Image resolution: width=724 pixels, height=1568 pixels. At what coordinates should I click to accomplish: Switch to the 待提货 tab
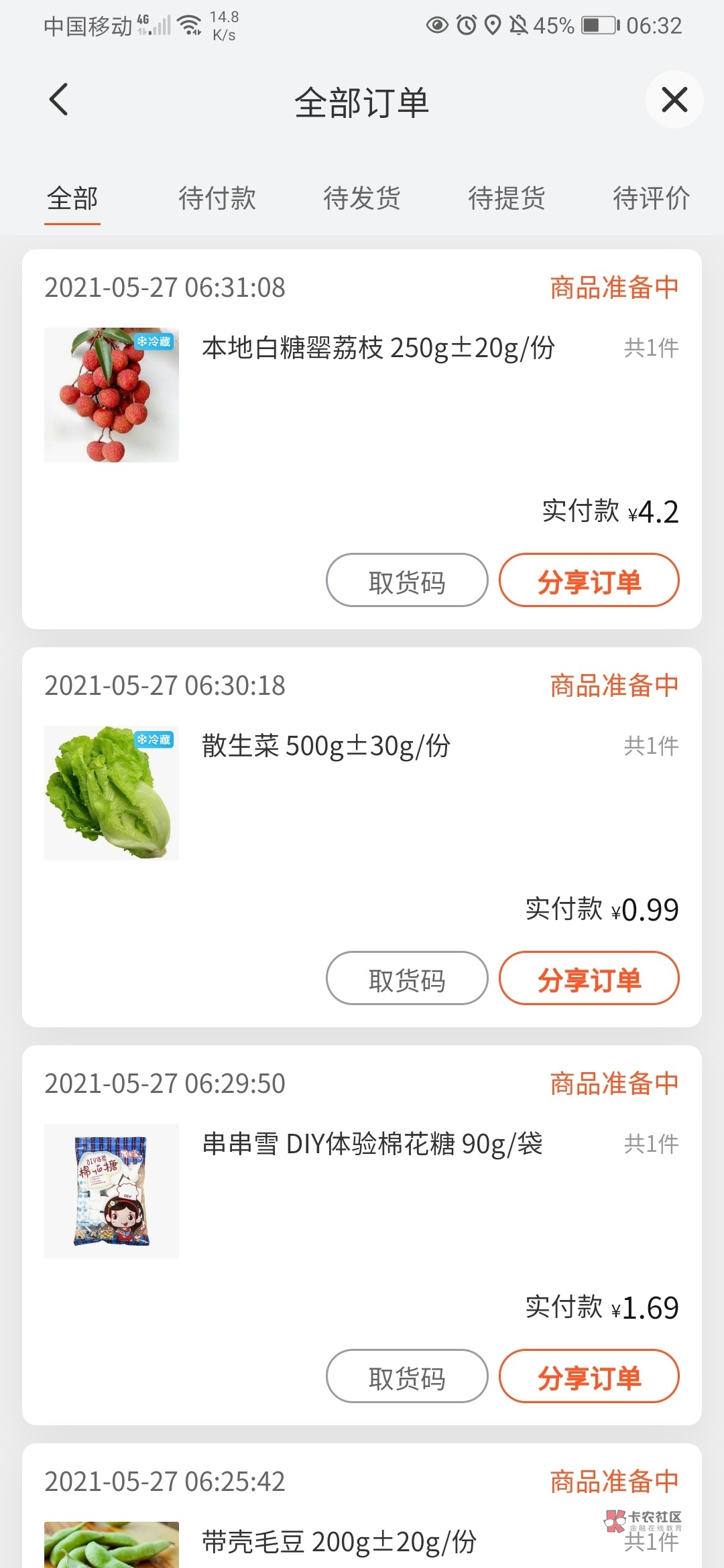(x=507, y=198)
